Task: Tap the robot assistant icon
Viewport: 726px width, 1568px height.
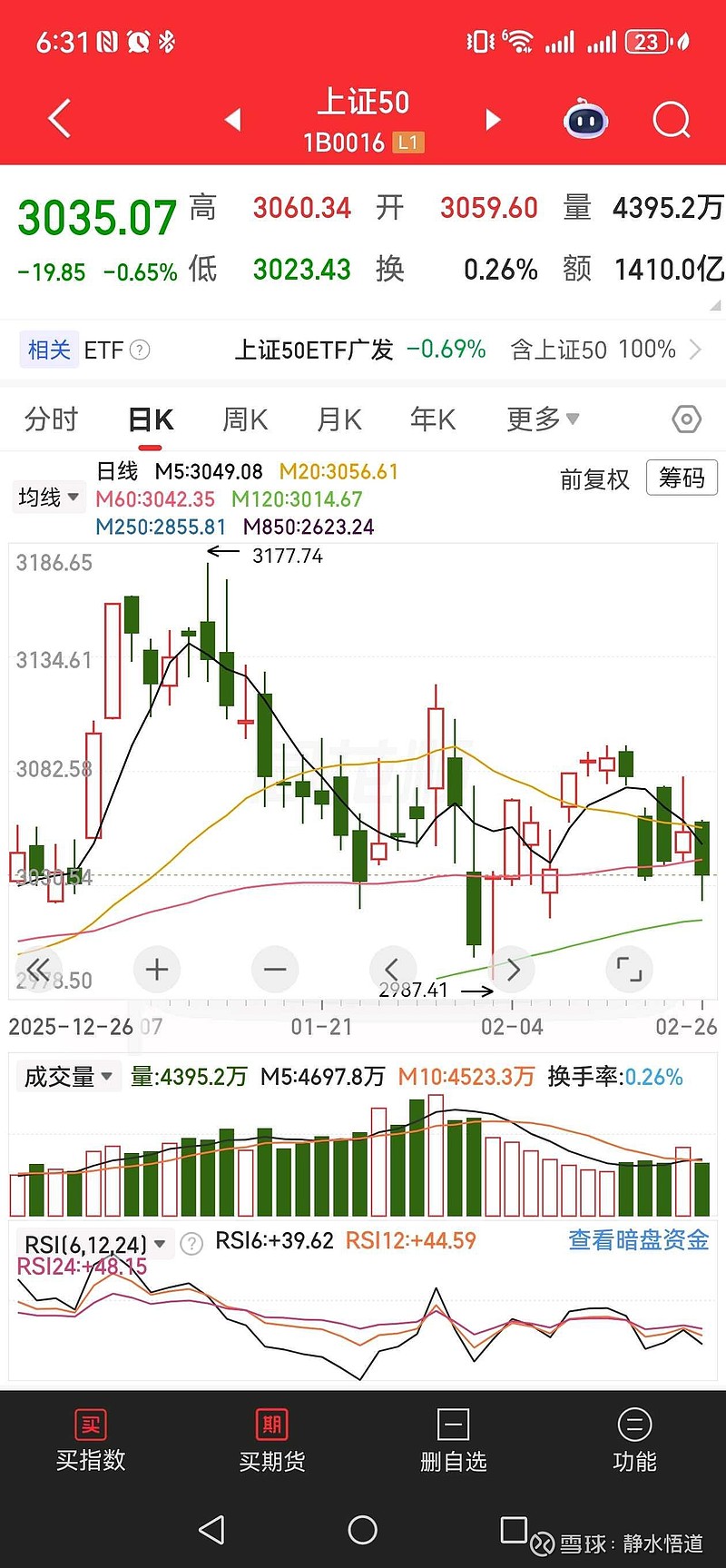Action: tap(584, 119)
